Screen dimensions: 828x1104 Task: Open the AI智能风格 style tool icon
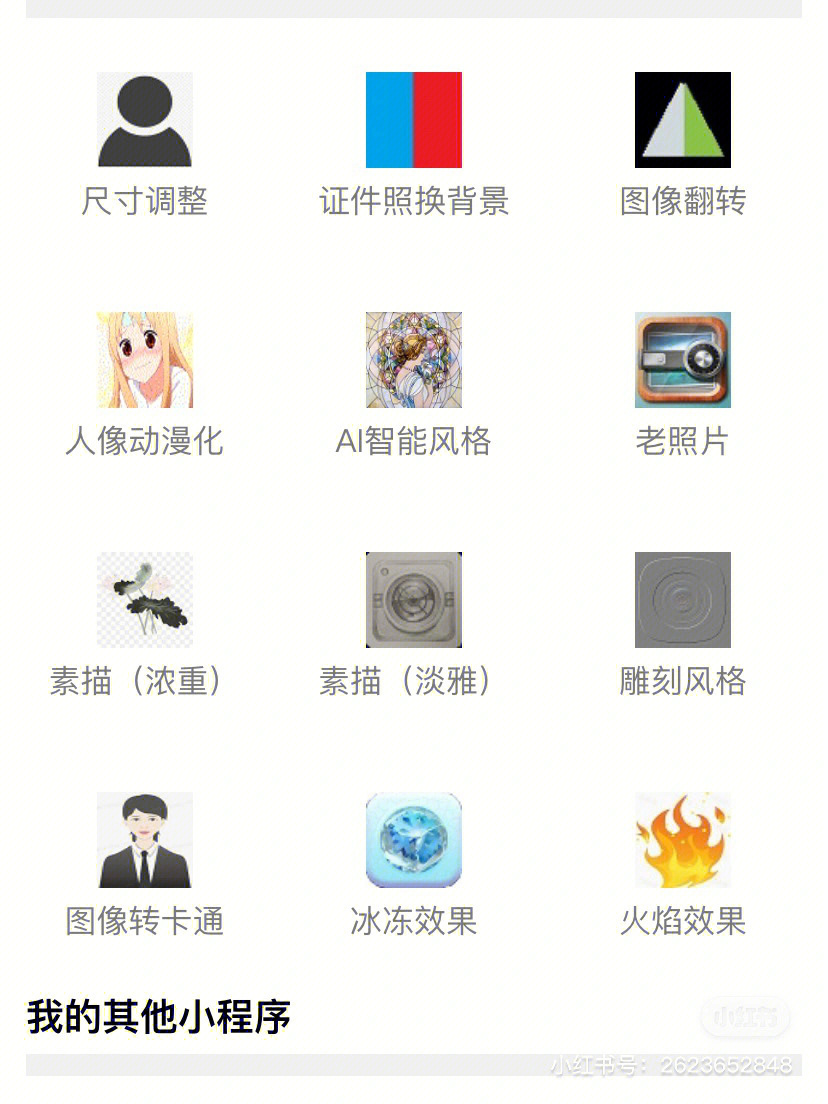[x=414, y=360]
